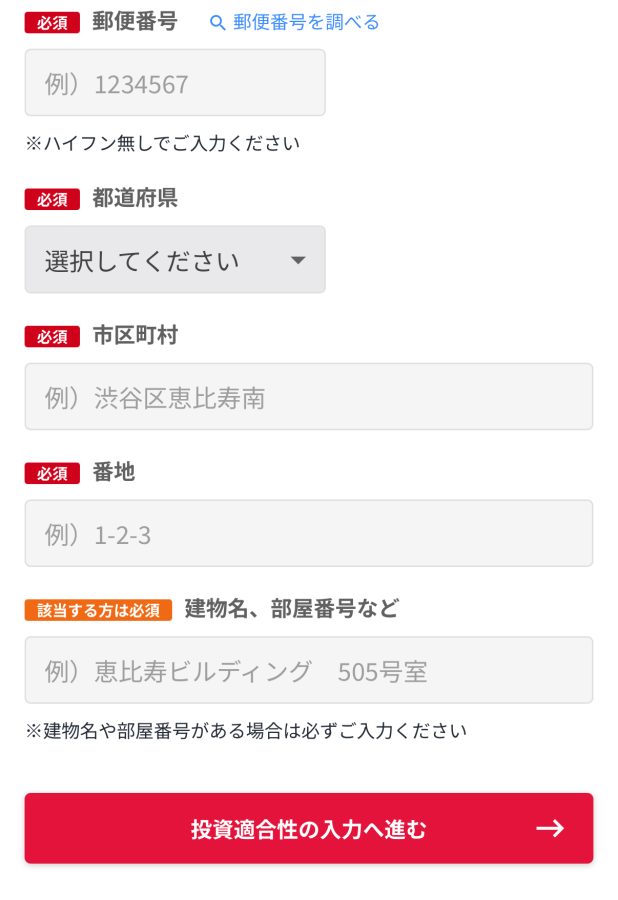This screenshot has width=618, height=900.
Task: Proceed with 投資適合性の入力へ進む button
Action: tap(308, 828)
